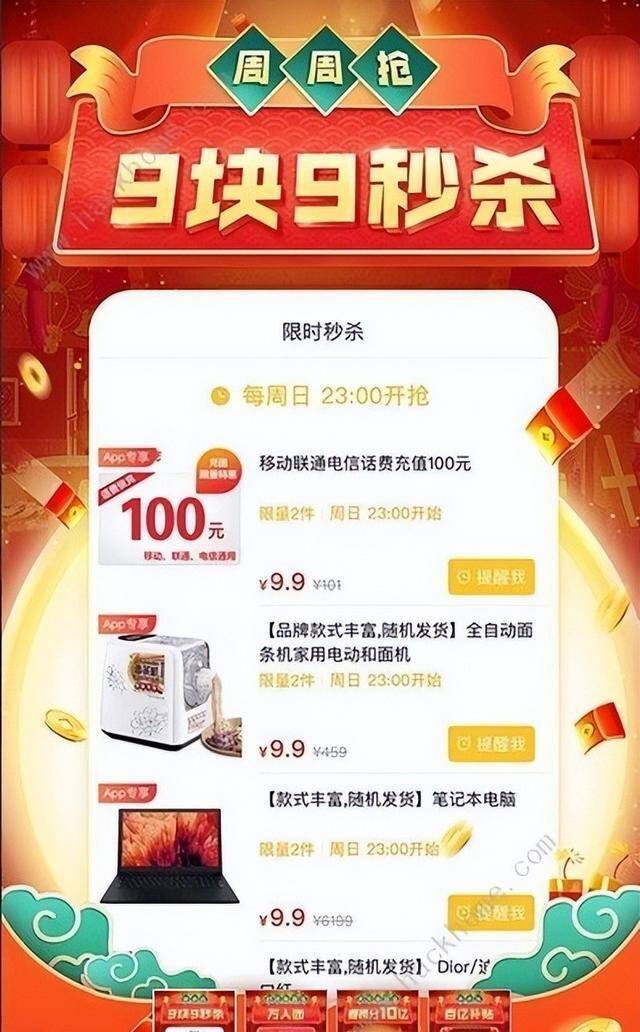Tap 提醒我 for the 笔记本电脑 deal

coord(491,913)
